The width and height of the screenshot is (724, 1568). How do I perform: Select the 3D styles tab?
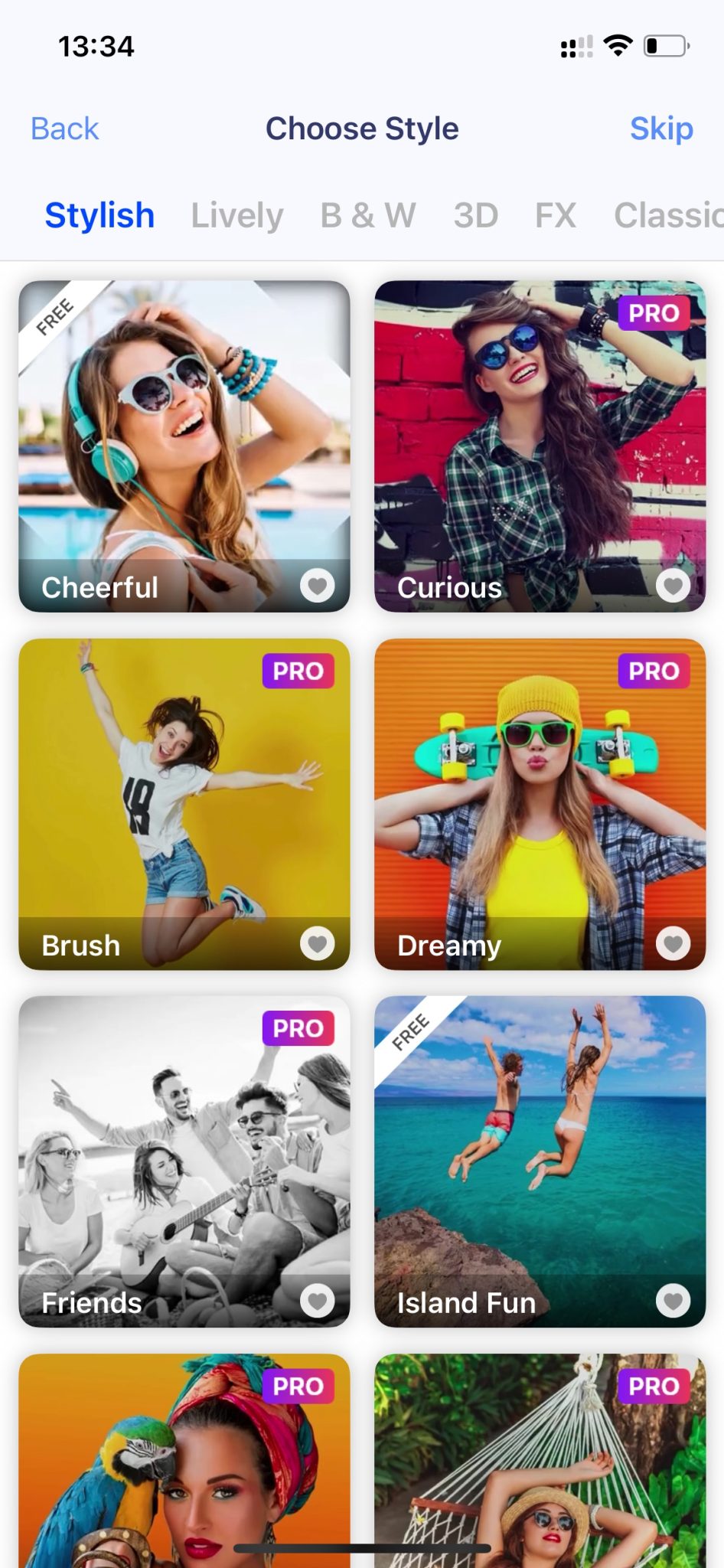coord(475,214)
